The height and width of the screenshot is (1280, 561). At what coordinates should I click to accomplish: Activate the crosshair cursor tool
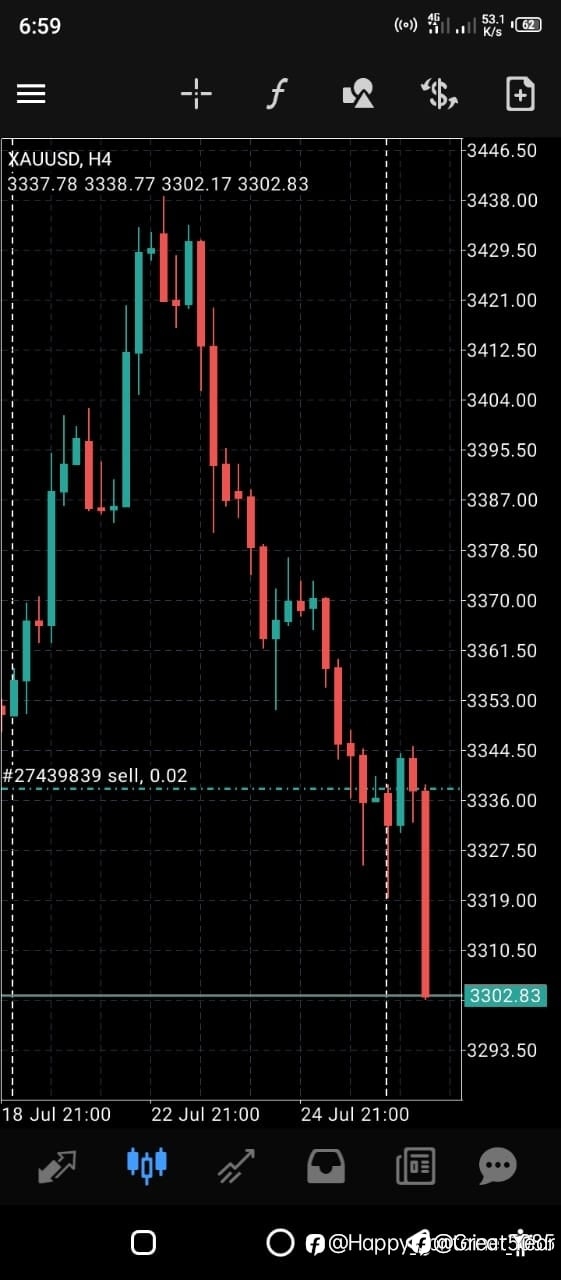tap(196, 94)
